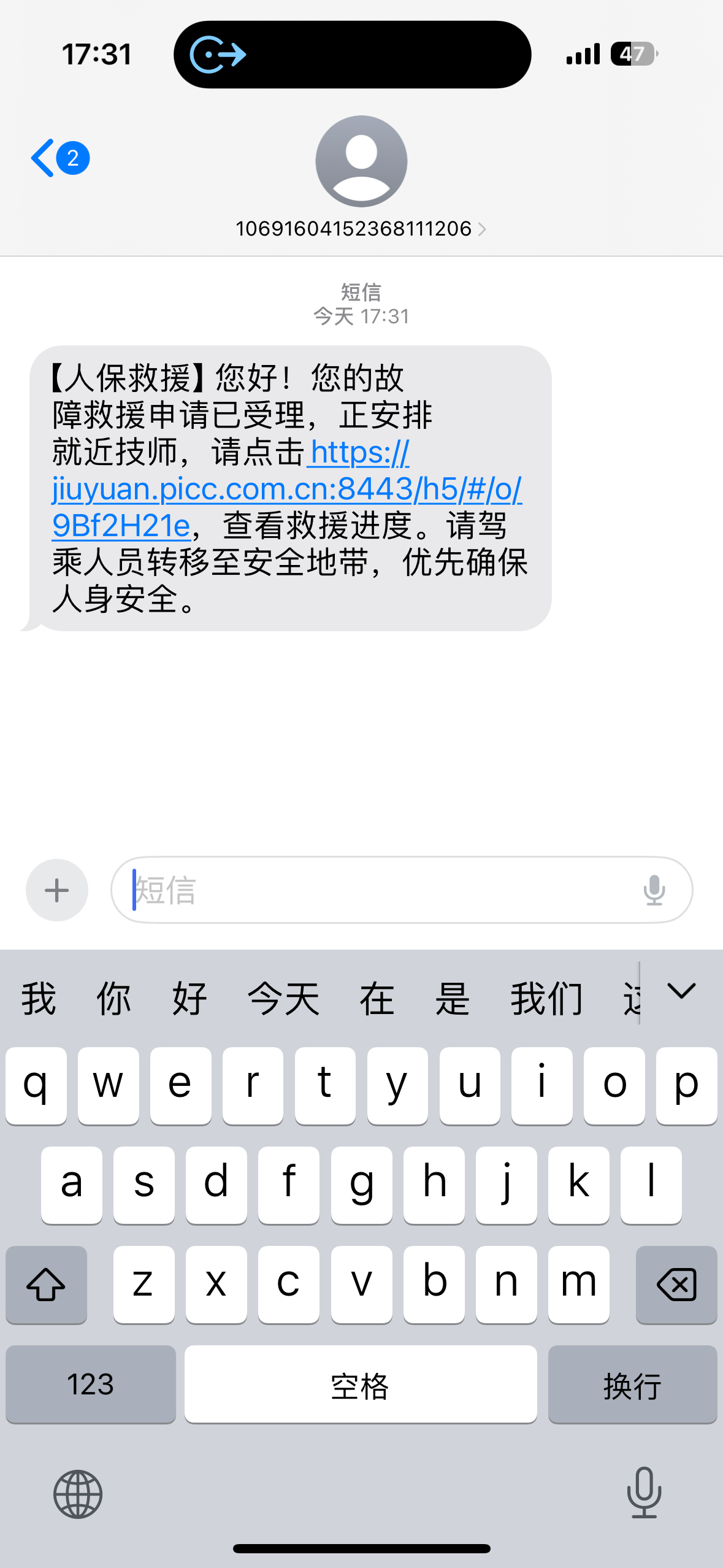Image resolution: width=723 pixels, height=1568 pixels.
Task: Tap the contact avatar photo
Action: click(360, 161)
